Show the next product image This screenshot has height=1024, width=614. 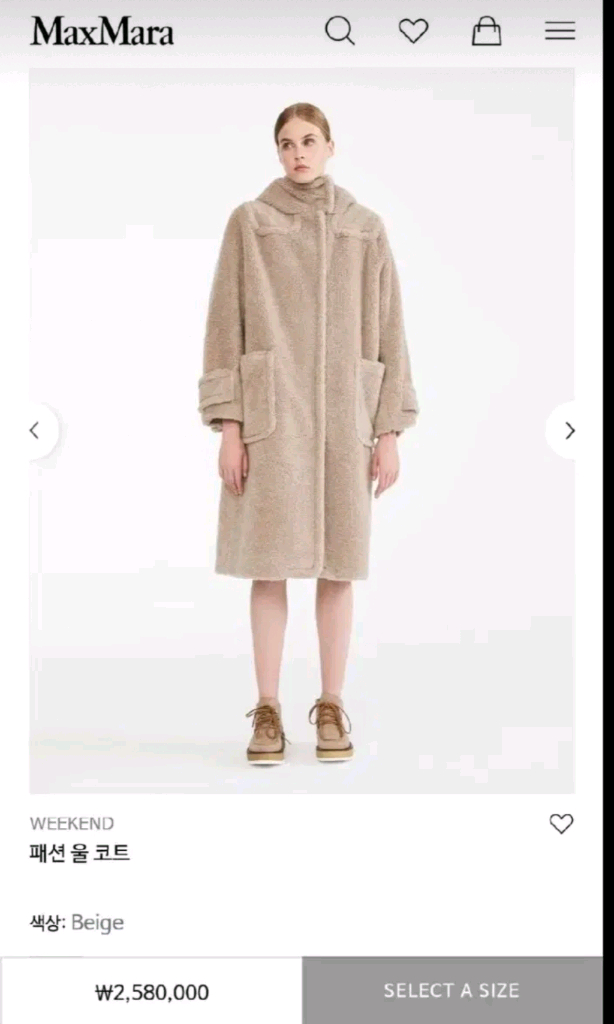[569, 431]
